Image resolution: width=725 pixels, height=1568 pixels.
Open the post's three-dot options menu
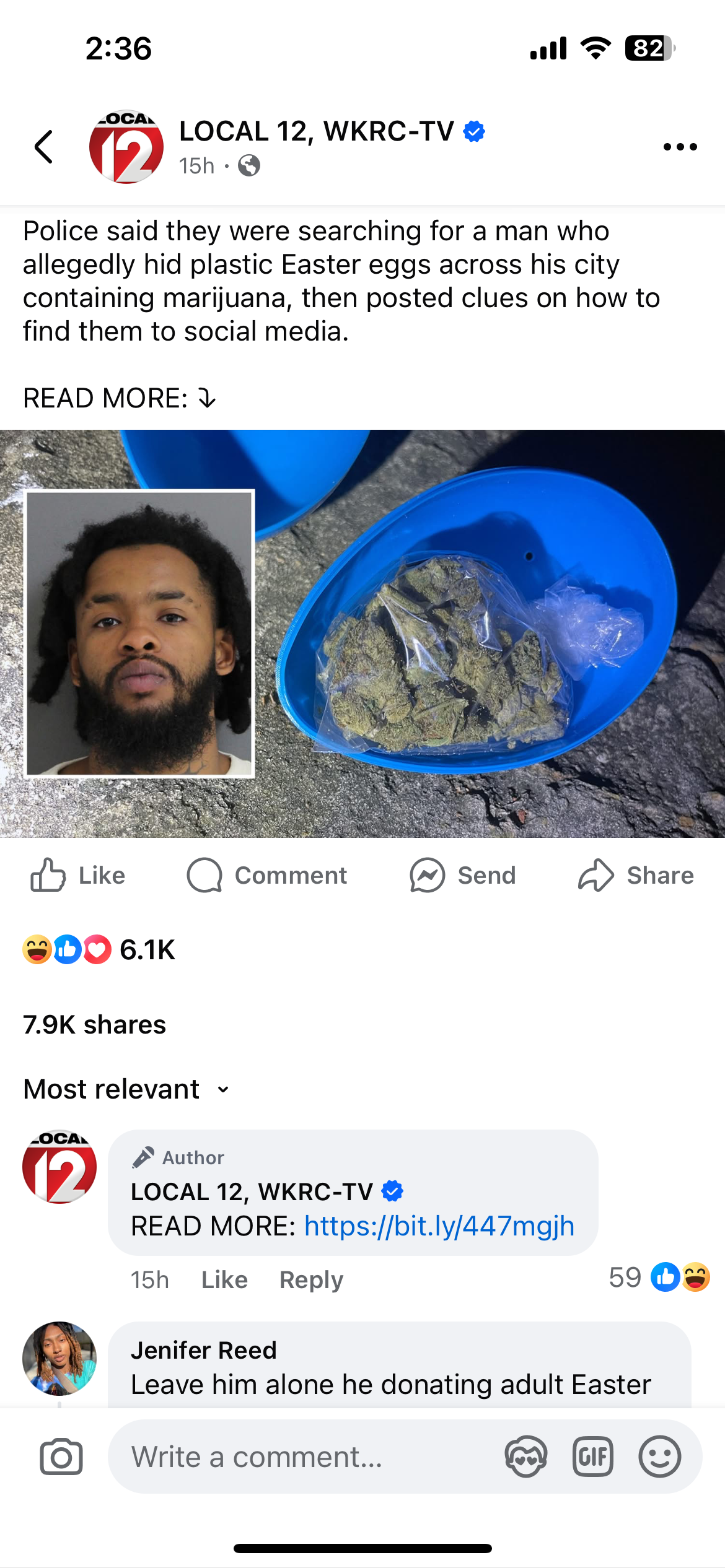(680, 147)
